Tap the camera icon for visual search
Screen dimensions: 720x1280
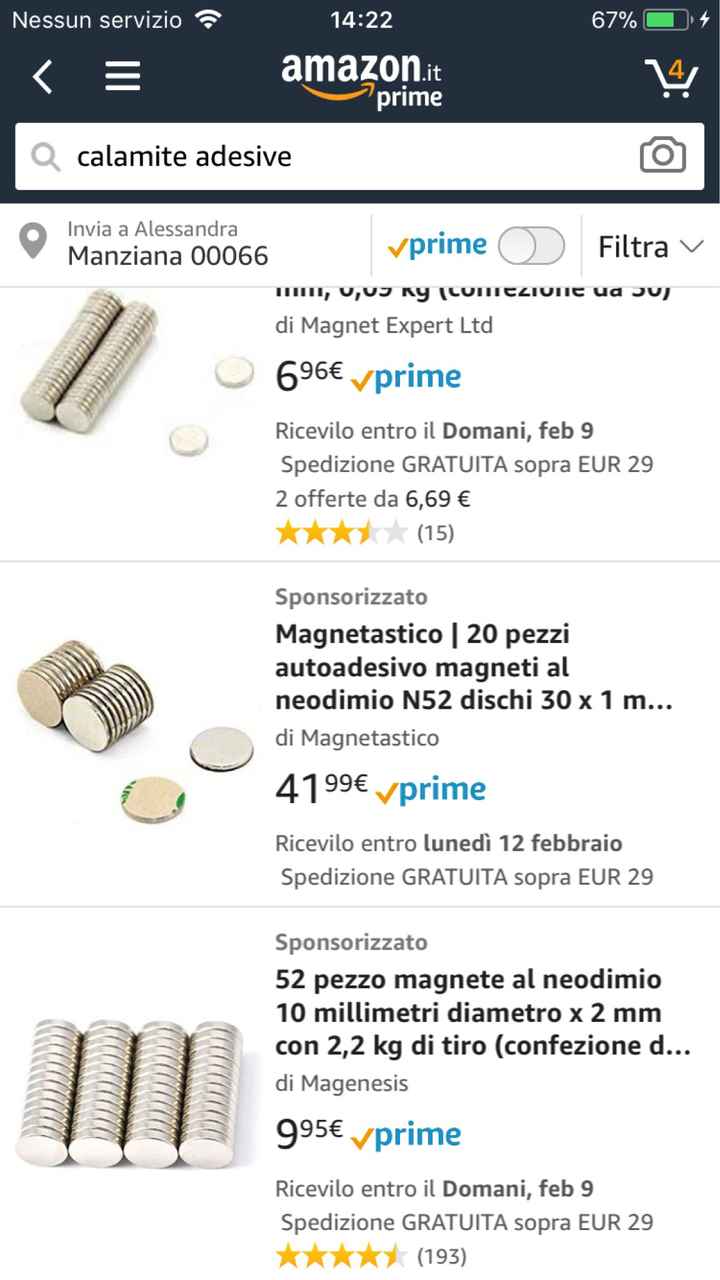pyautogui.click(x=663, y=156)
